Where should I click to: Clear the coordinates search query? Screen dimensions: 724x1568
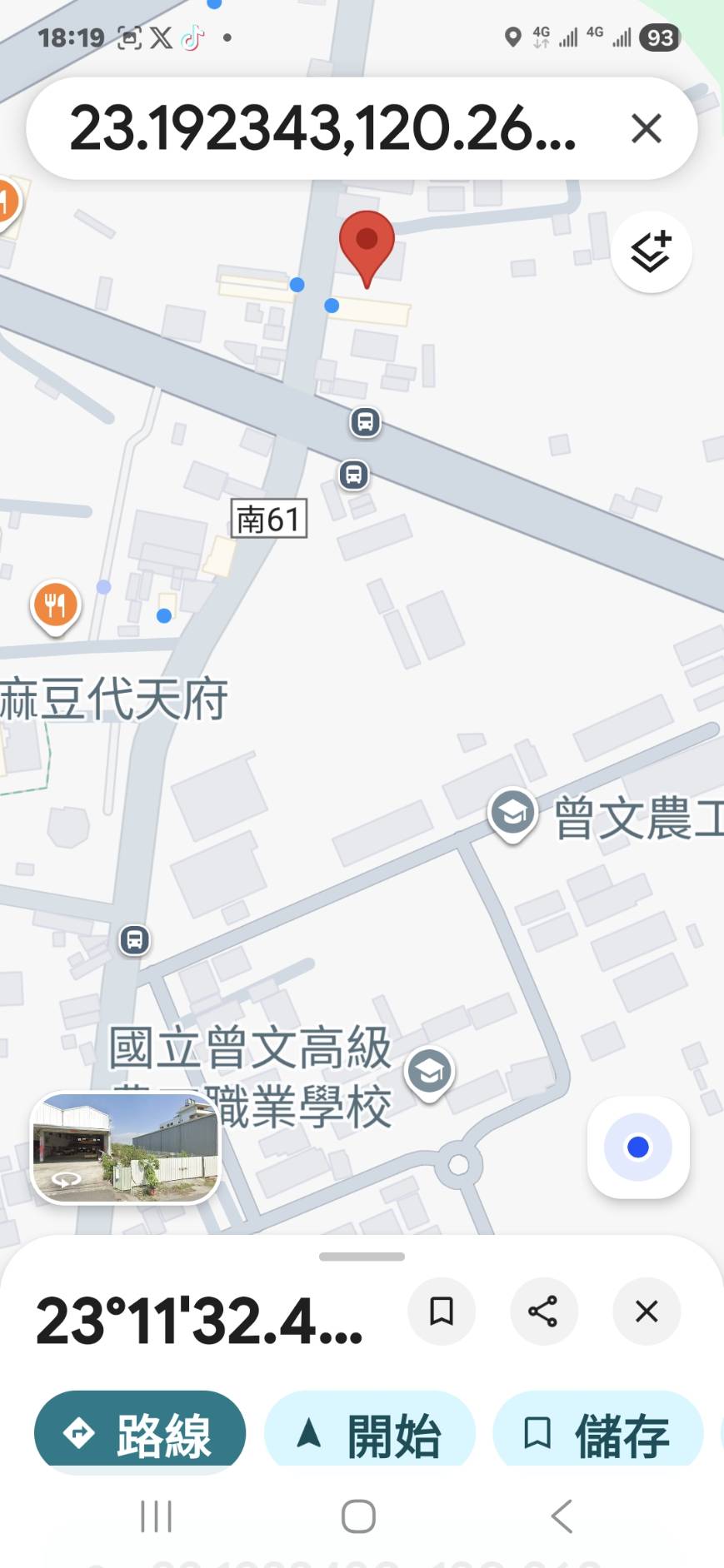[x=646, y=129]
